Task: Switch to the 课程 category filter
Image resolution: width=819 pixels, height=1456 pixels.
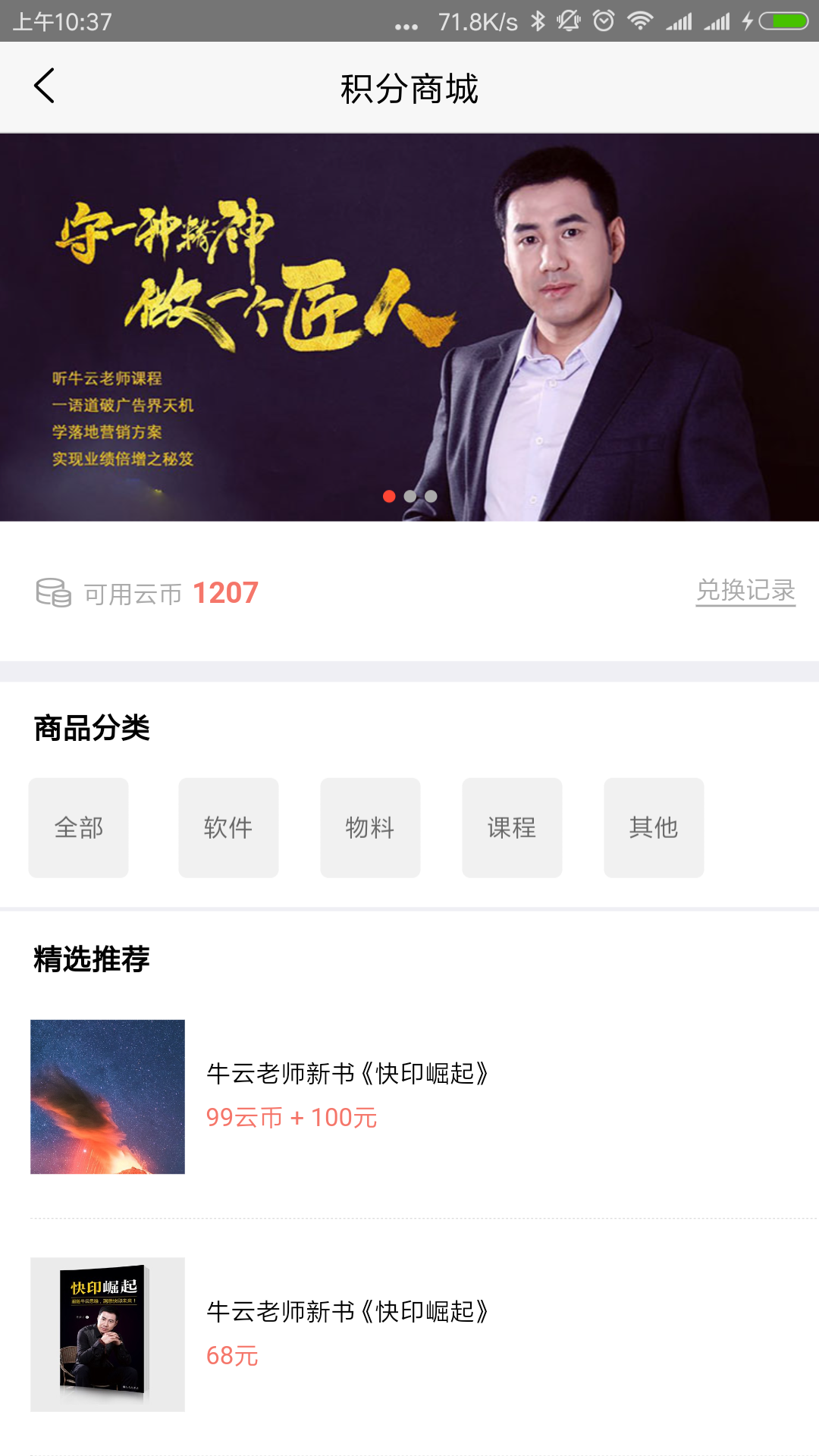Action: coord(512,827)
